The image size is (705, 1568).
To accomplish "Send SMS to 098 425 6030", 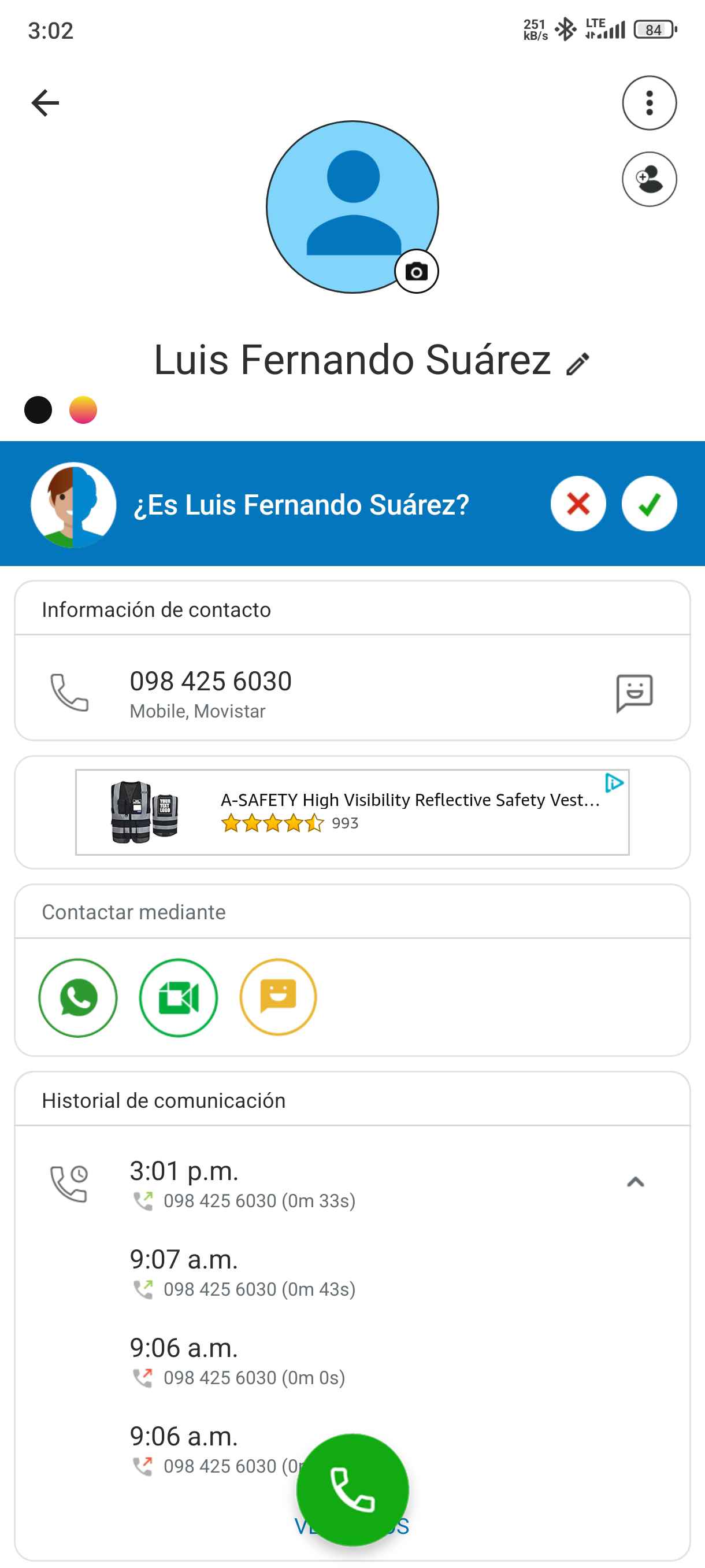I will click(634, 692).
